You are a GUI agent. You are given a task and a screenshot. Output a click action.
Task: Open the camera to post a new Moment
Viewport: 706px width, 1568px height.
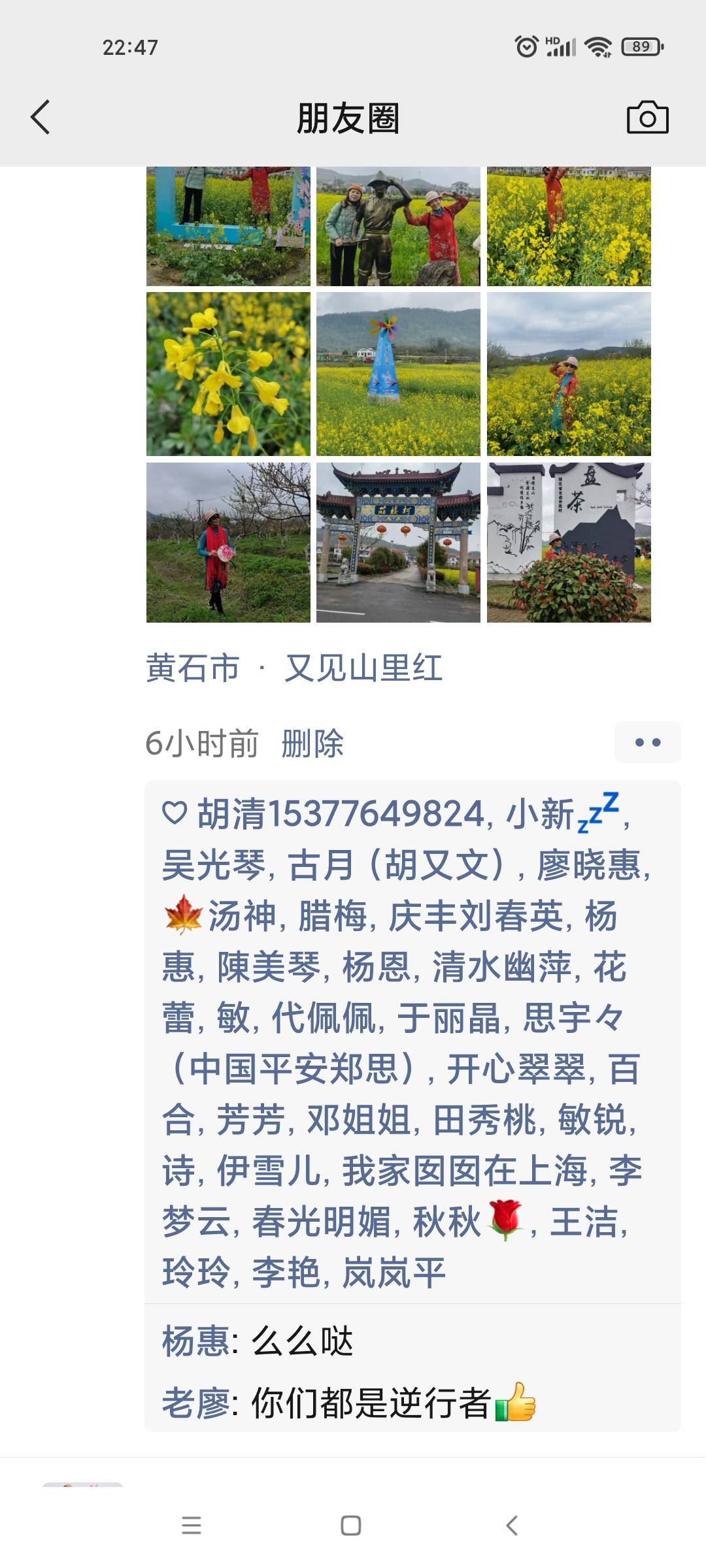click(647, 118)
